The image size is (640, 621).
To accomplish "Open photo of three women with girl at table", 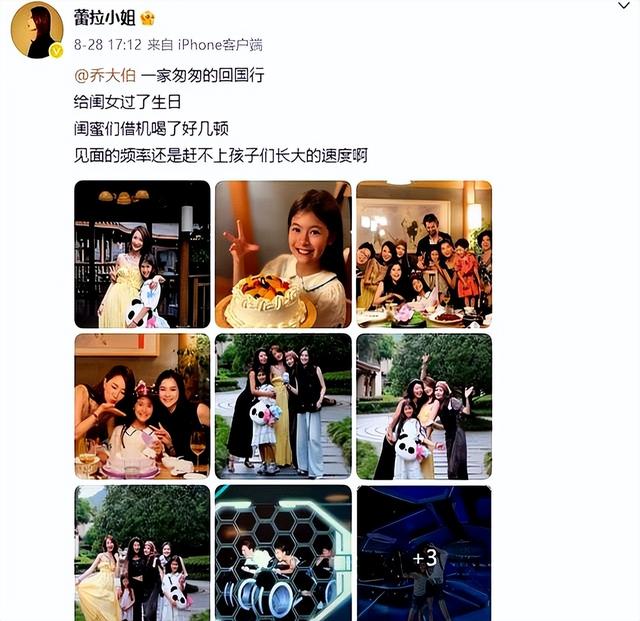I will 142,406.
